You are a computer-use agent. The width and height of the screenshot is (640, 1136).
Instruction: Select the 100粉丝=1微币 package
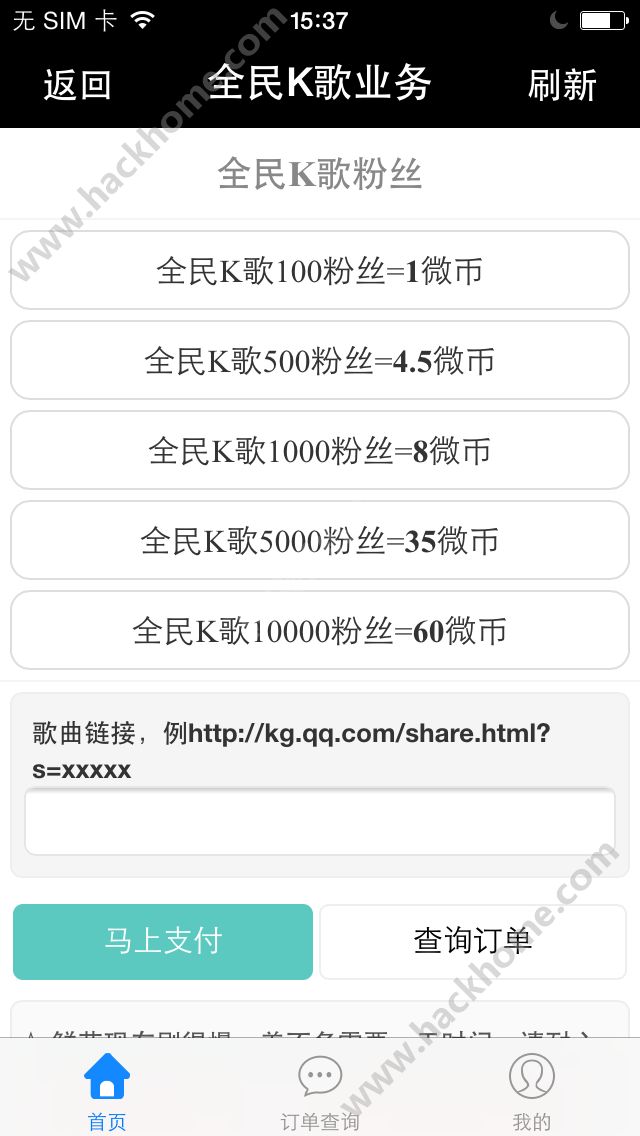point(320,270)
